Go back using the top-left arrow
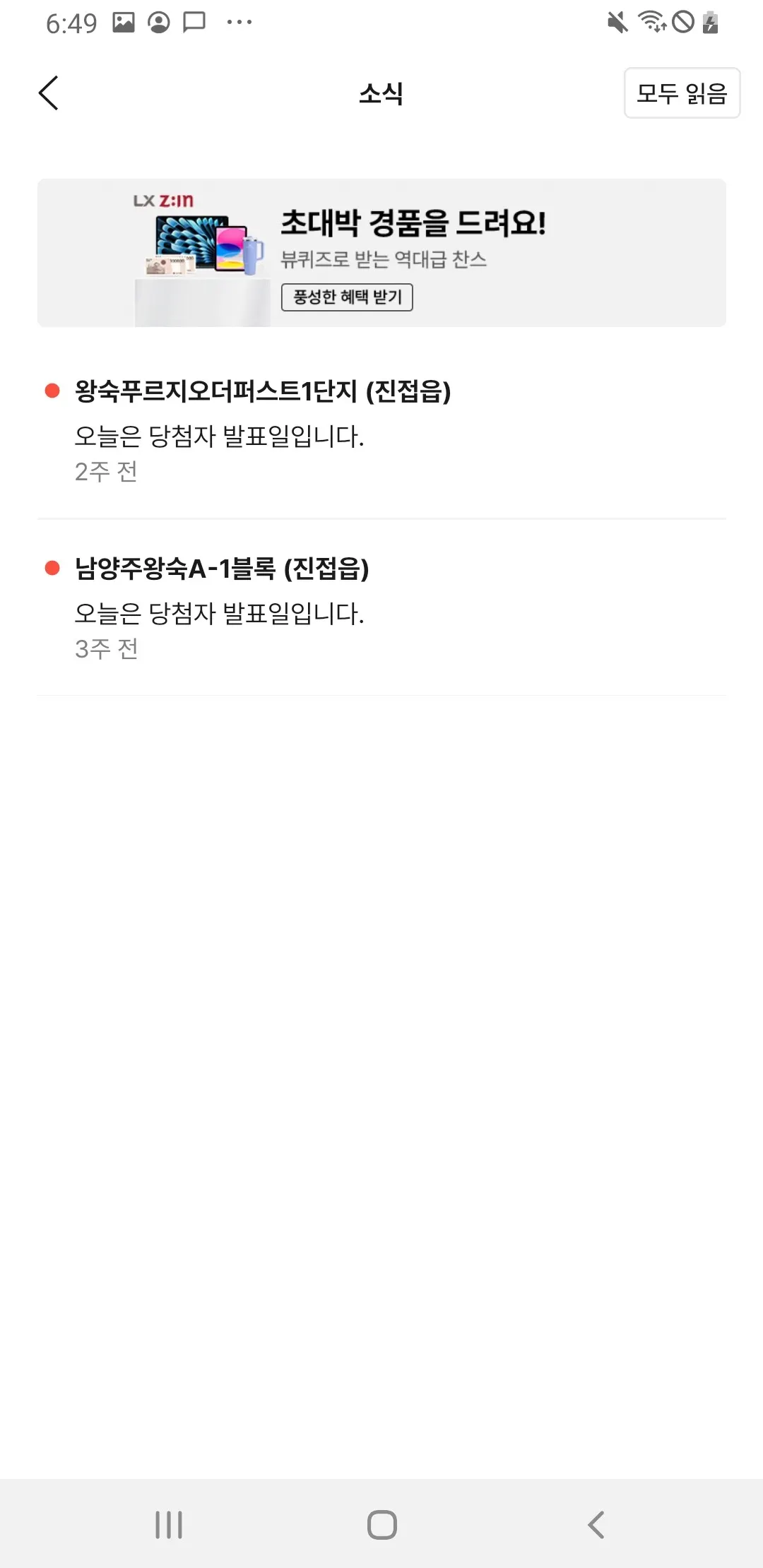This screenshot has width=763, height=1568. 48,93
